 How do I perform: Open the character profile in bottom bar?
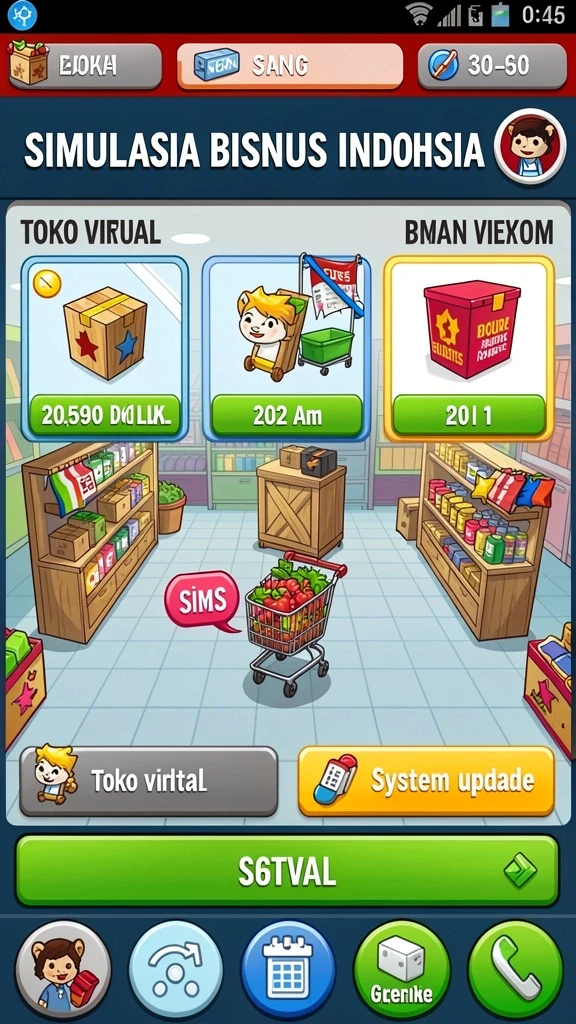pyautogui.click(x=63, y=968)
